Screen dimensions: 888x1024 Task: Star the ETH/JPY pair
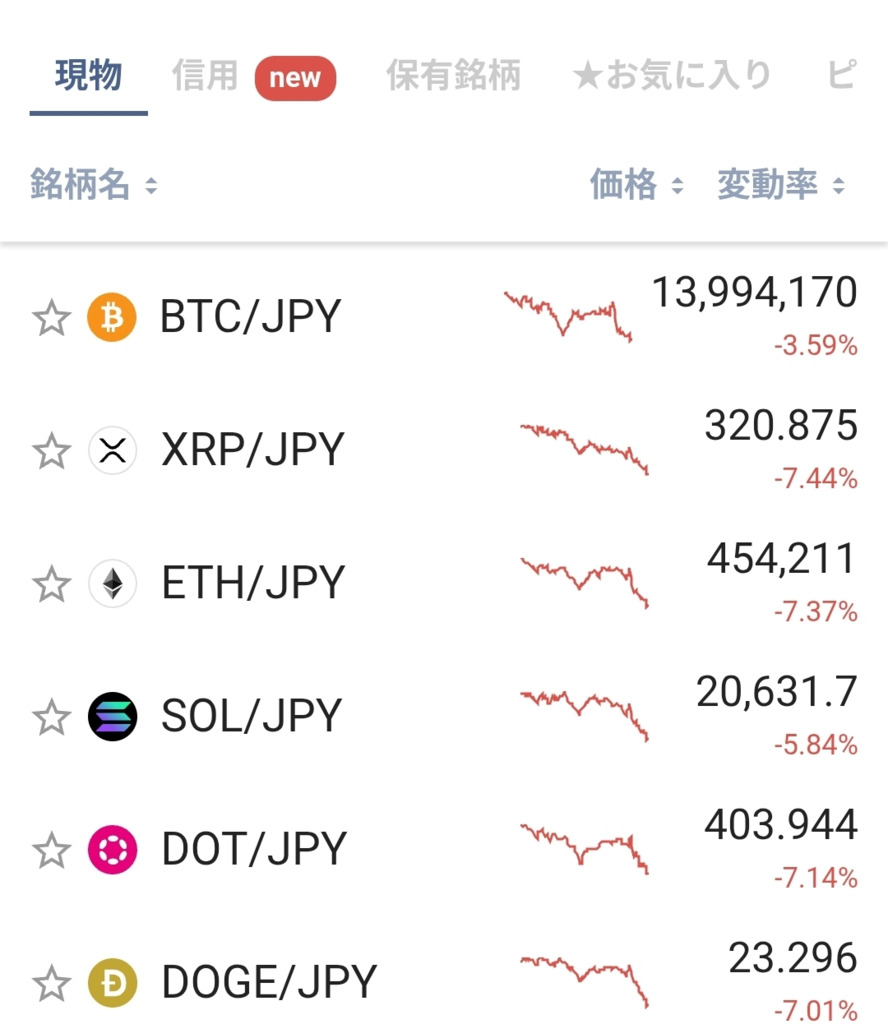[51, 584]
